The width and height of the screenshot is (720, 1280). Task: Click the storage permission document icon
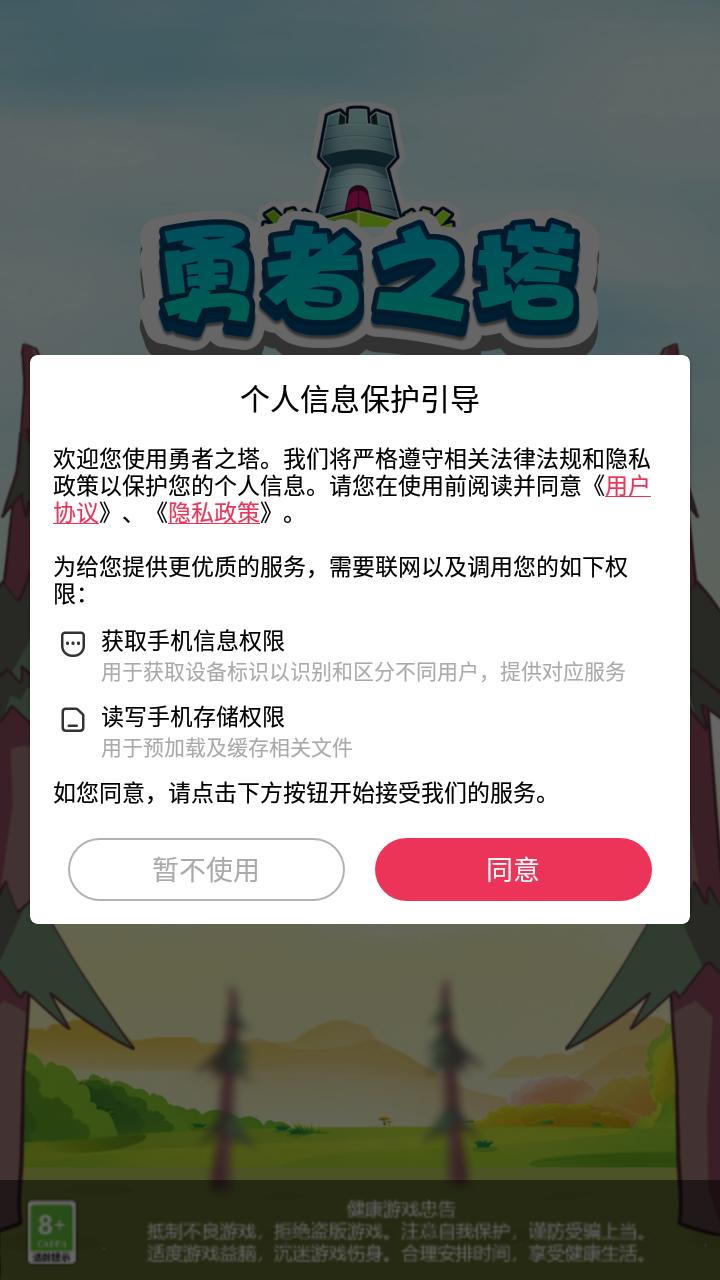pos(71,722)
